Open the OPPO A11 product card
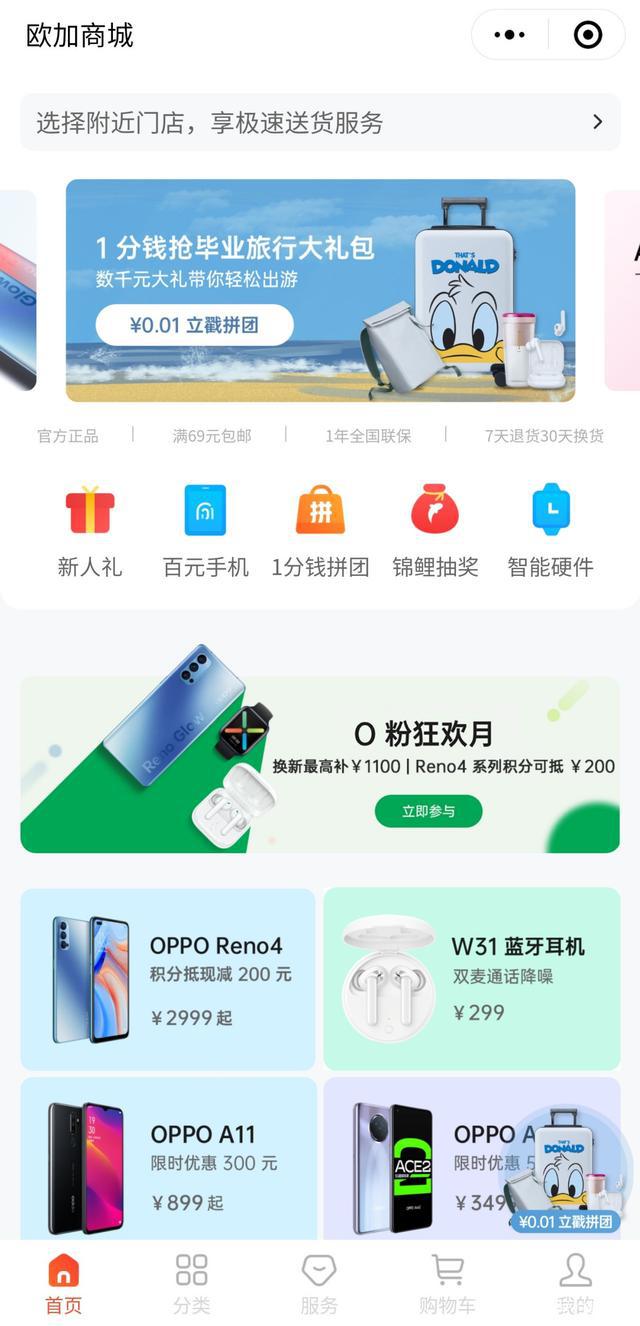The width and height of the screenshot is (640, 1326). coord(168,1165)
